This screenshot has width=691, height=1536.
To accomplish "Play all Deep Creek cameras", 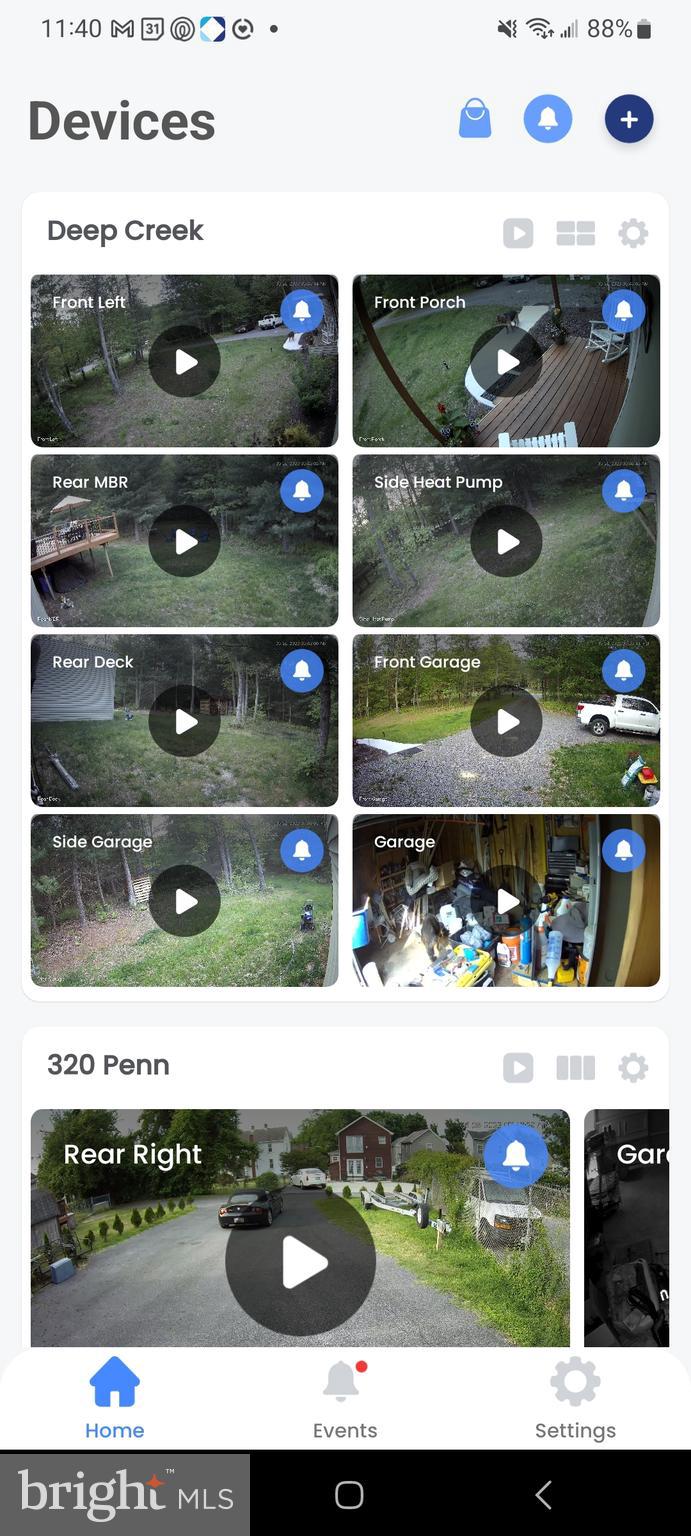I will pos(518,233).
